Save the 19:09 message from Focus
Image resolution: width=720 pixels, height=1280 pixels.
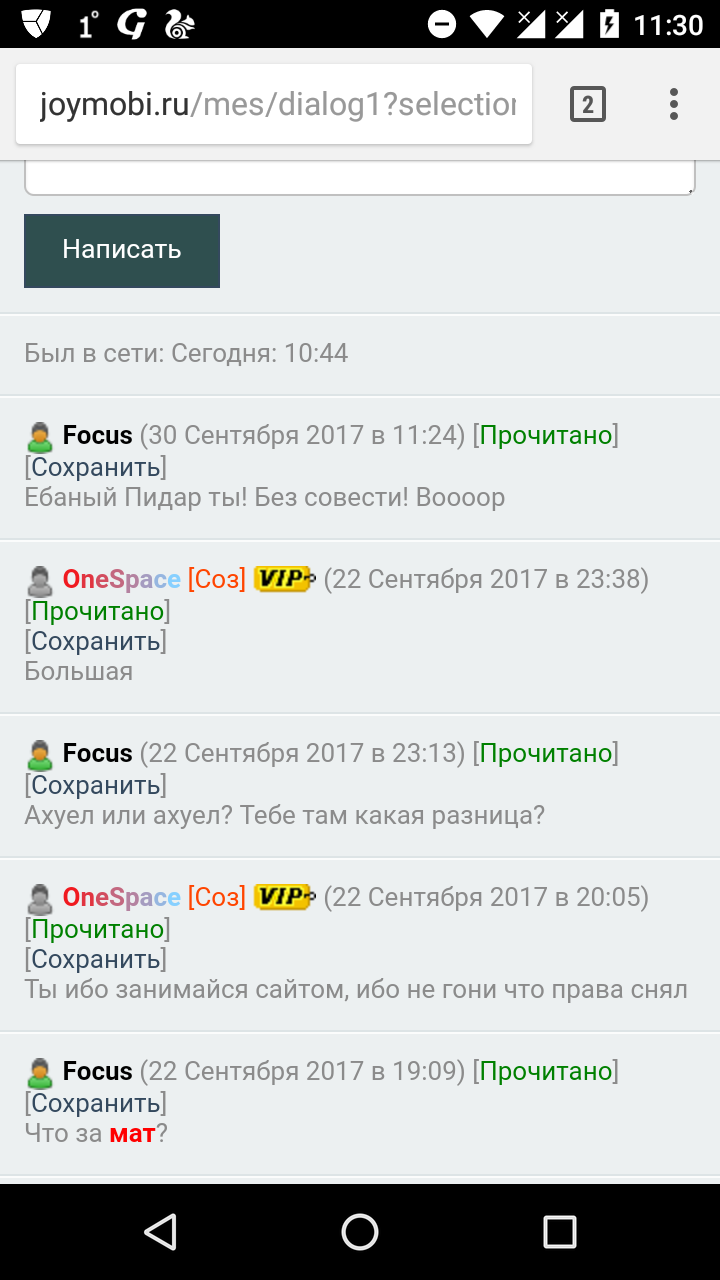click(96, 1103)
